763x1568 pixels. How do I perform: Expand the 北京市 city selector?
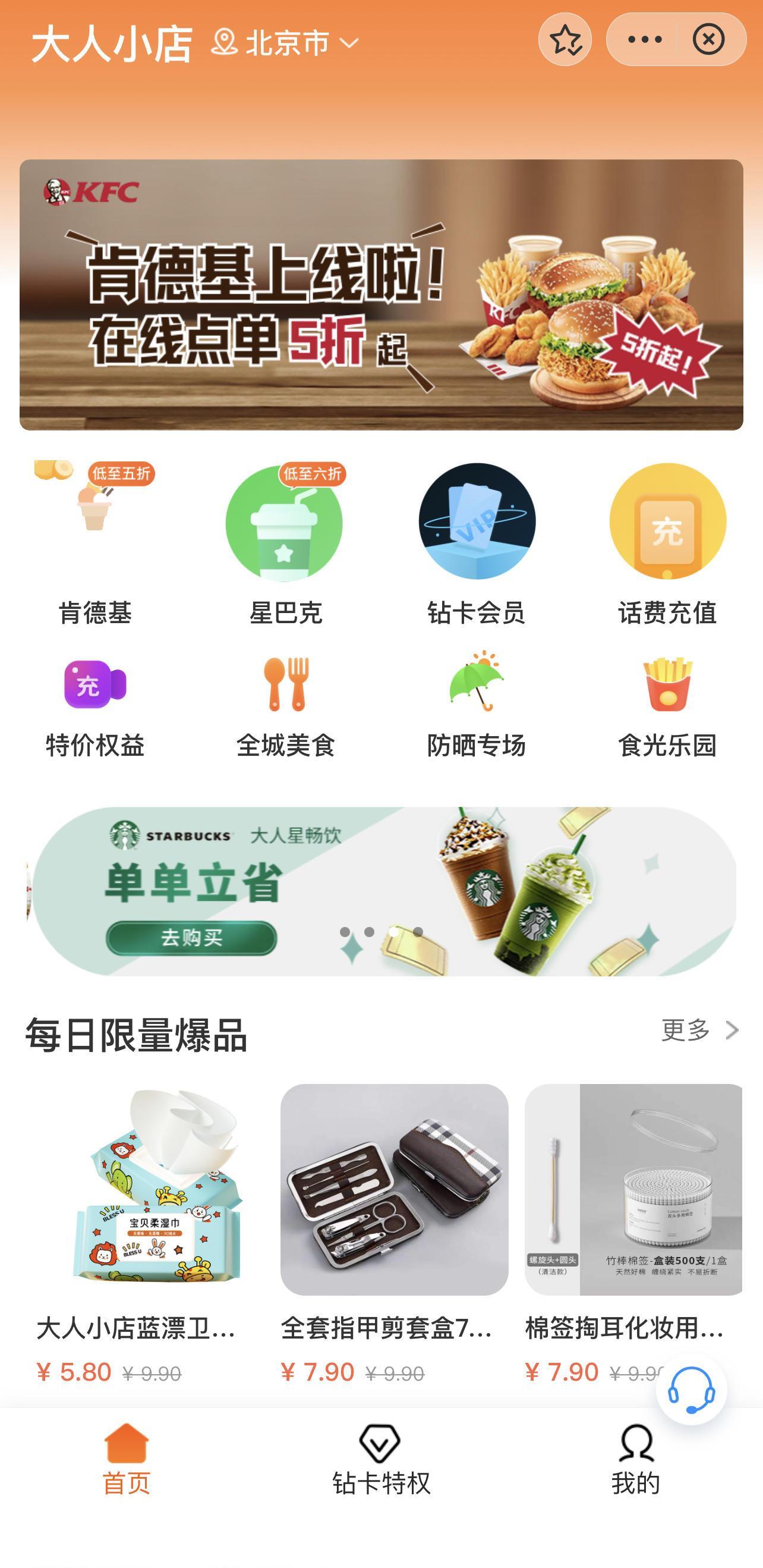pyautogui.click(x=283, y=42)
